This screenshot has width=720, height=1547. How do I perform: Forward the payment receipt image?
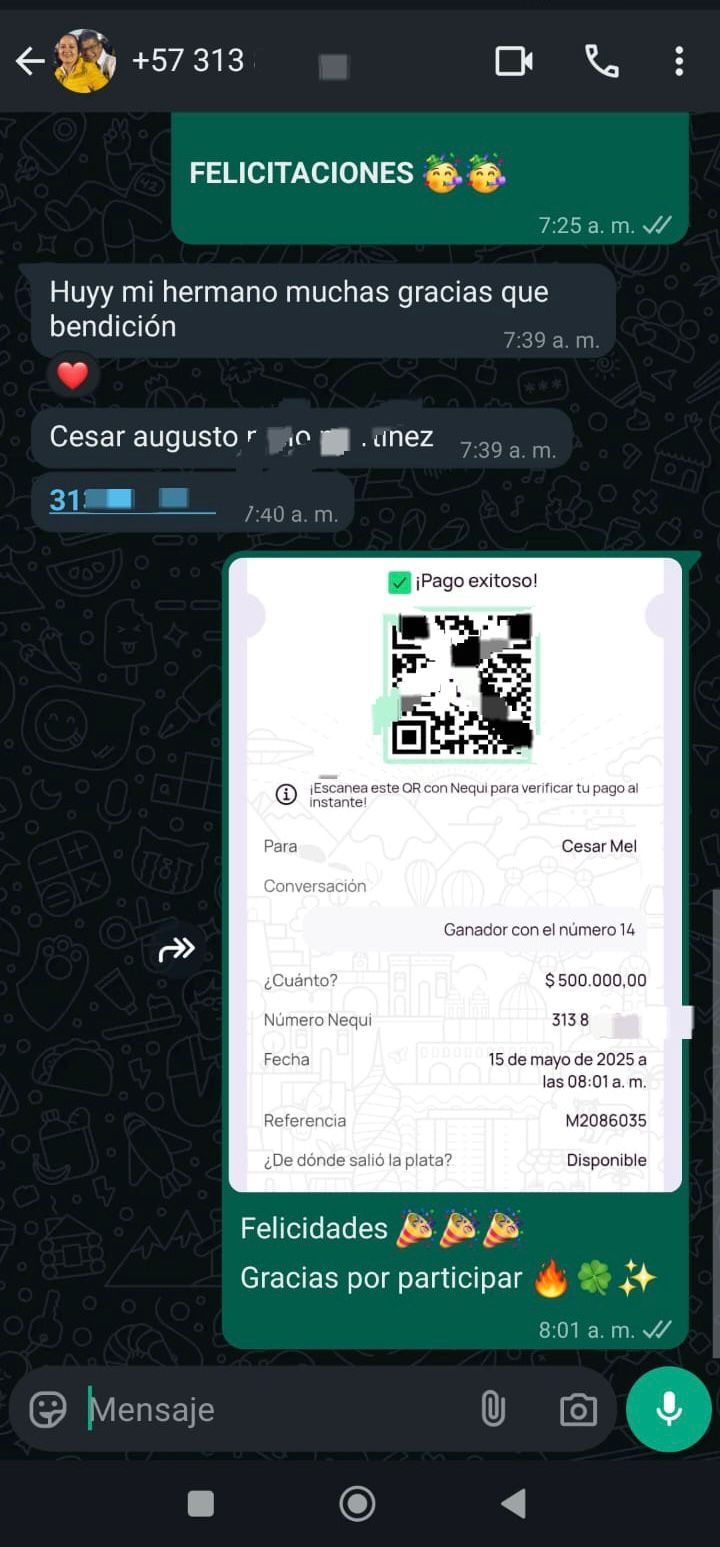(176, 949)
